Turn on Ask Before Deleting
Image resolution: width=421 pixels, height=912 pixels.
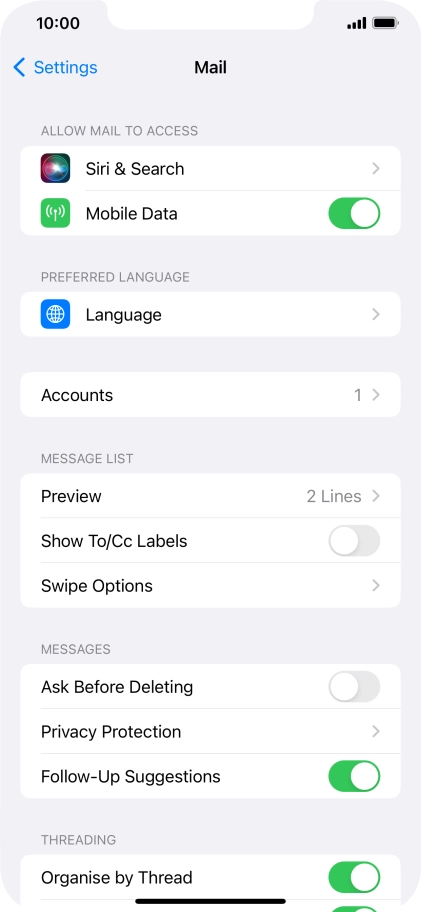[x=354, y=687]
